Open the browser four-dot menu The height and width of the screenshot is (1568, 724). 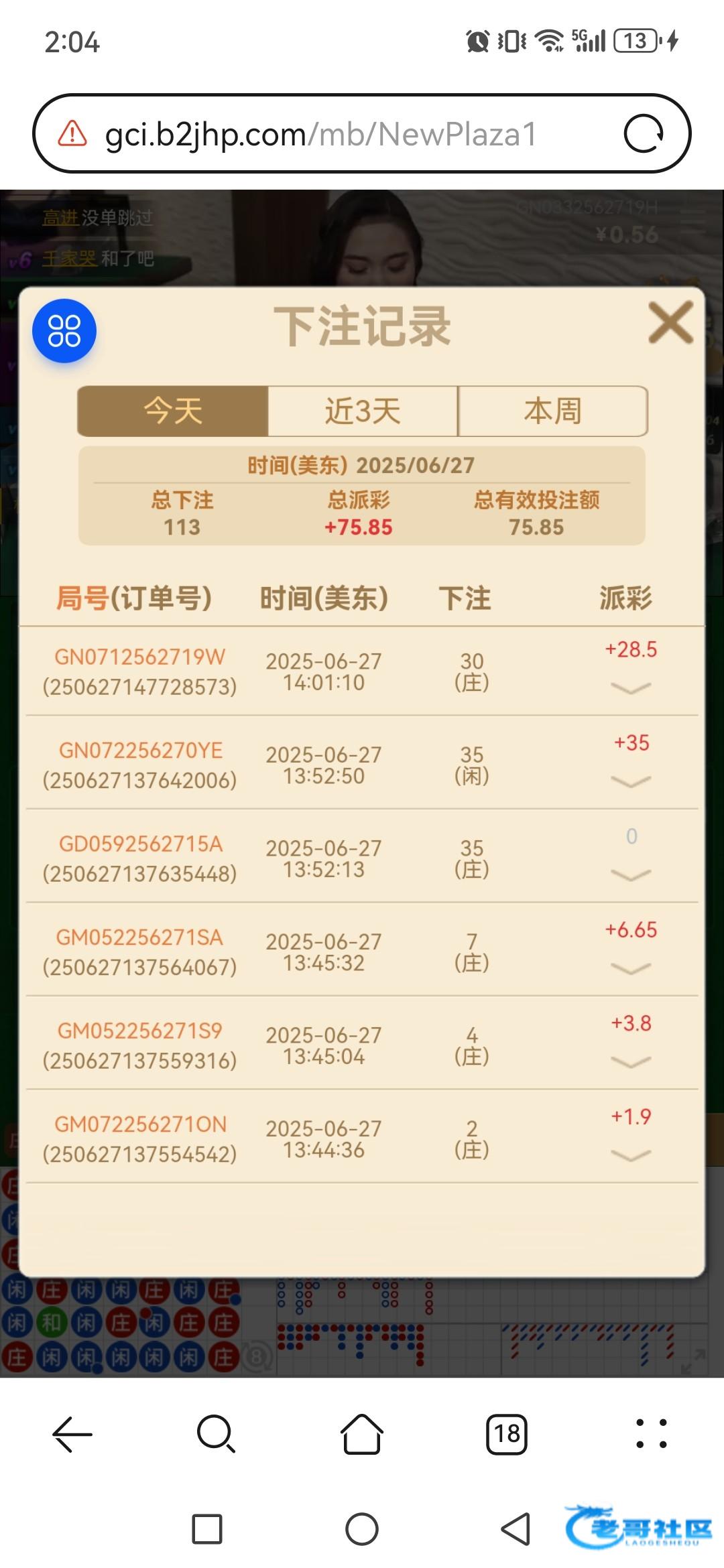pos(652,1434)
